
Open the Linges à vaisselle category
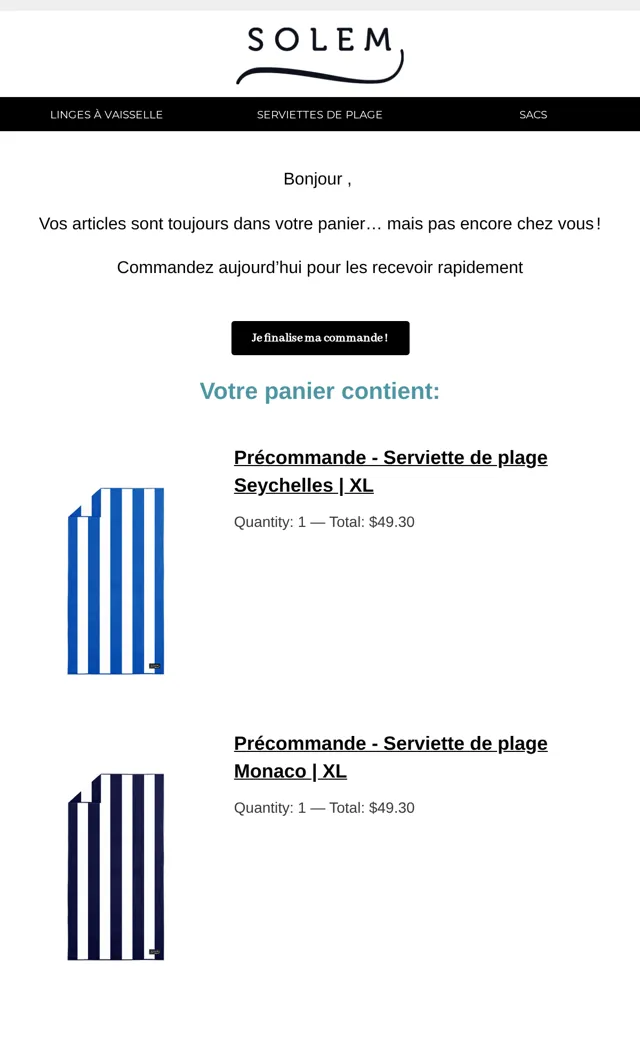[106, 115]
